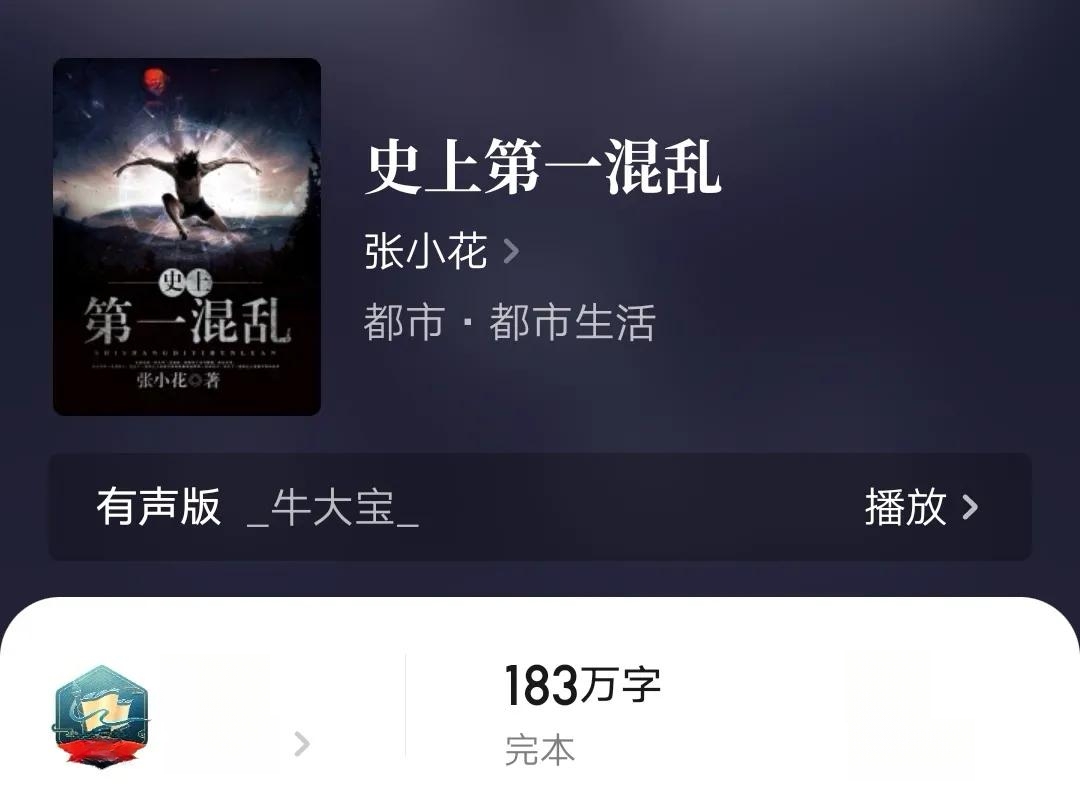The width and height of the screenshot is (1080, 809).
Task: Play the audiobook version
Action: point(920,508)
